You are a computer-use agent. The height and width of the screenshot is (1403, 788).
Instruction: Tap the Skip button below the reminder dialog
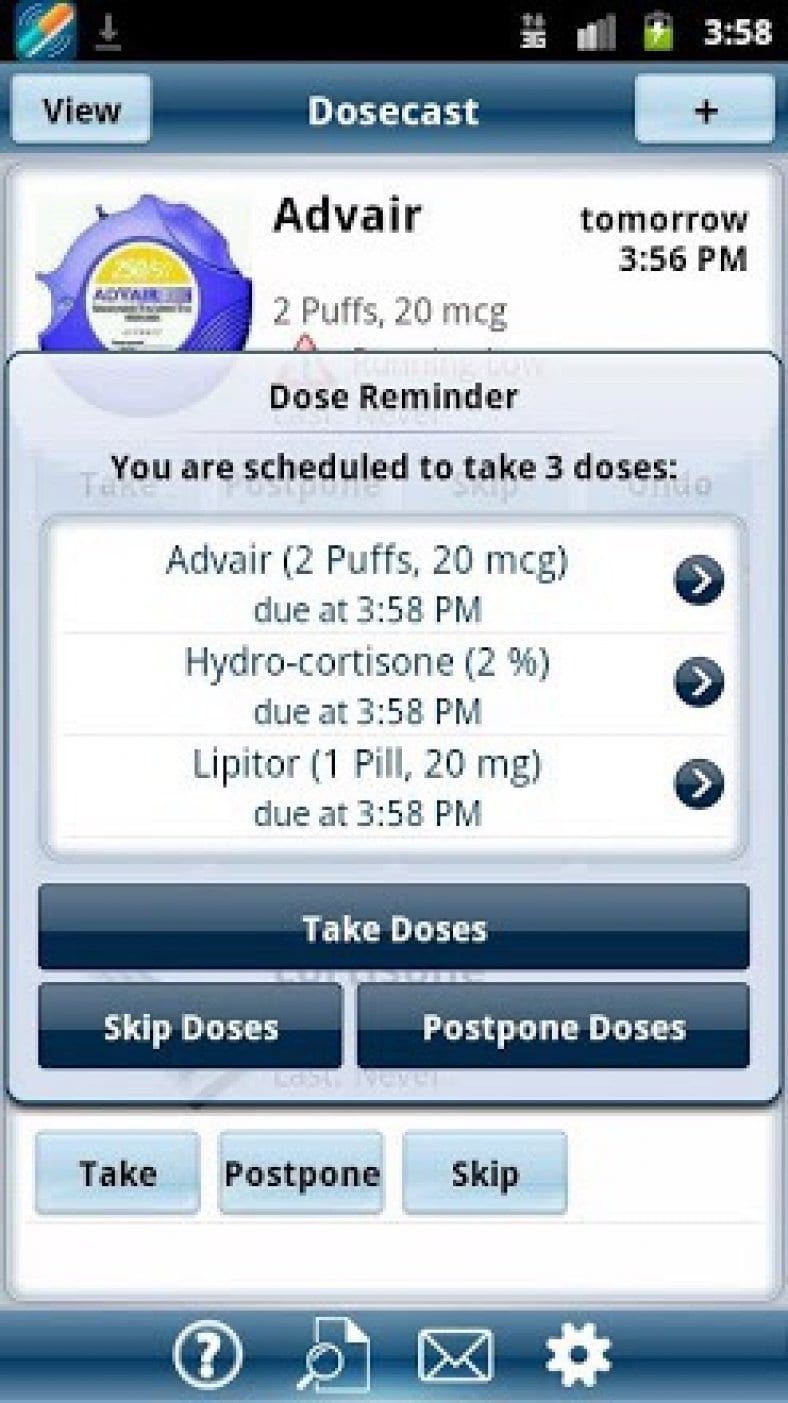coord(484,1173)
